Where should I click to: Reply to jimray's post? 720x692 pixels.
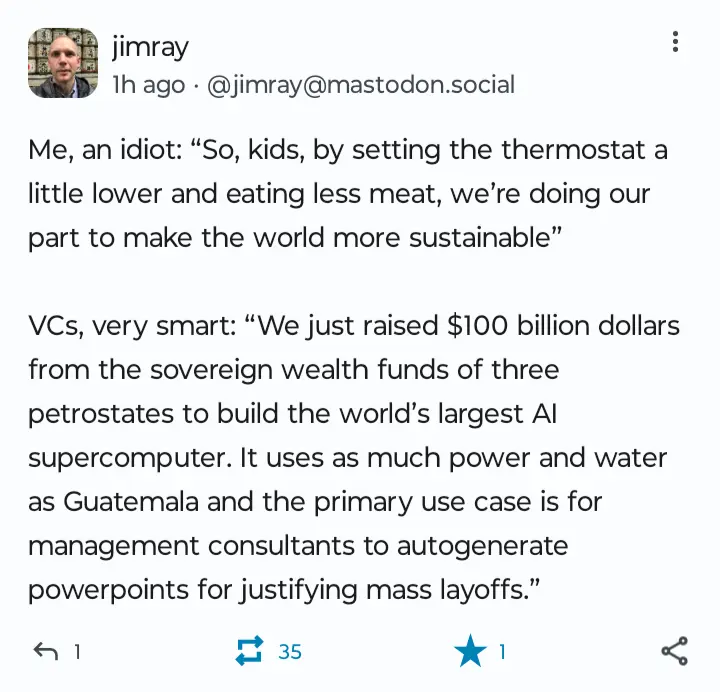tap(46, 652)
